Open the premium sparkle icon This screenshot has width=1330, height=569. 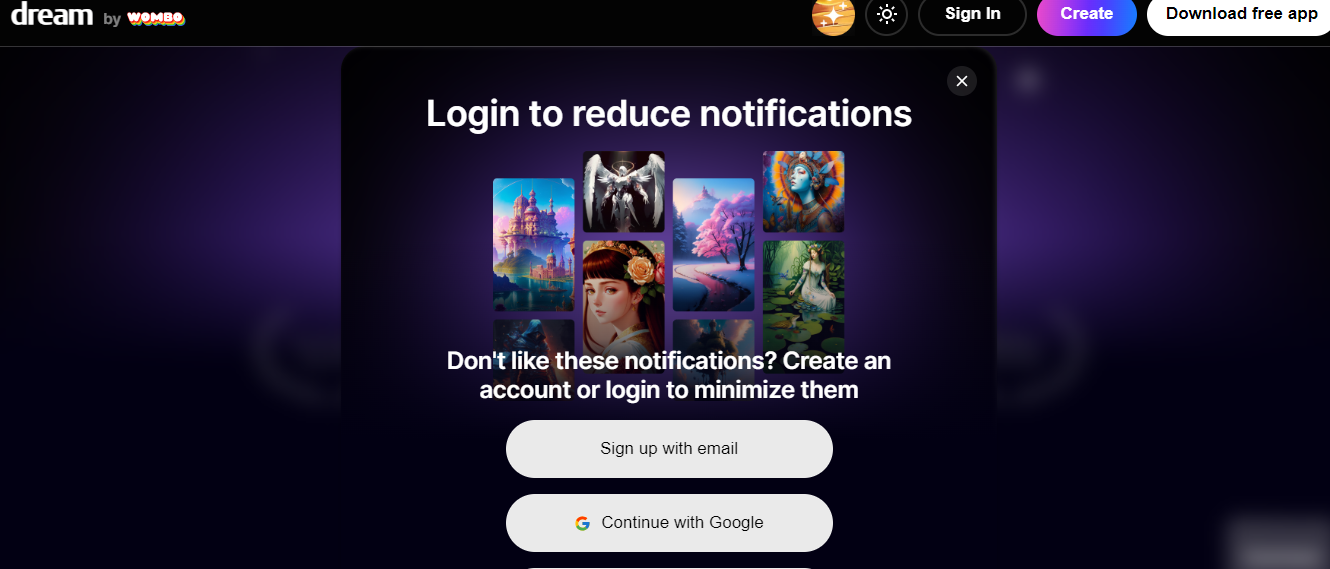coord(833,15)
